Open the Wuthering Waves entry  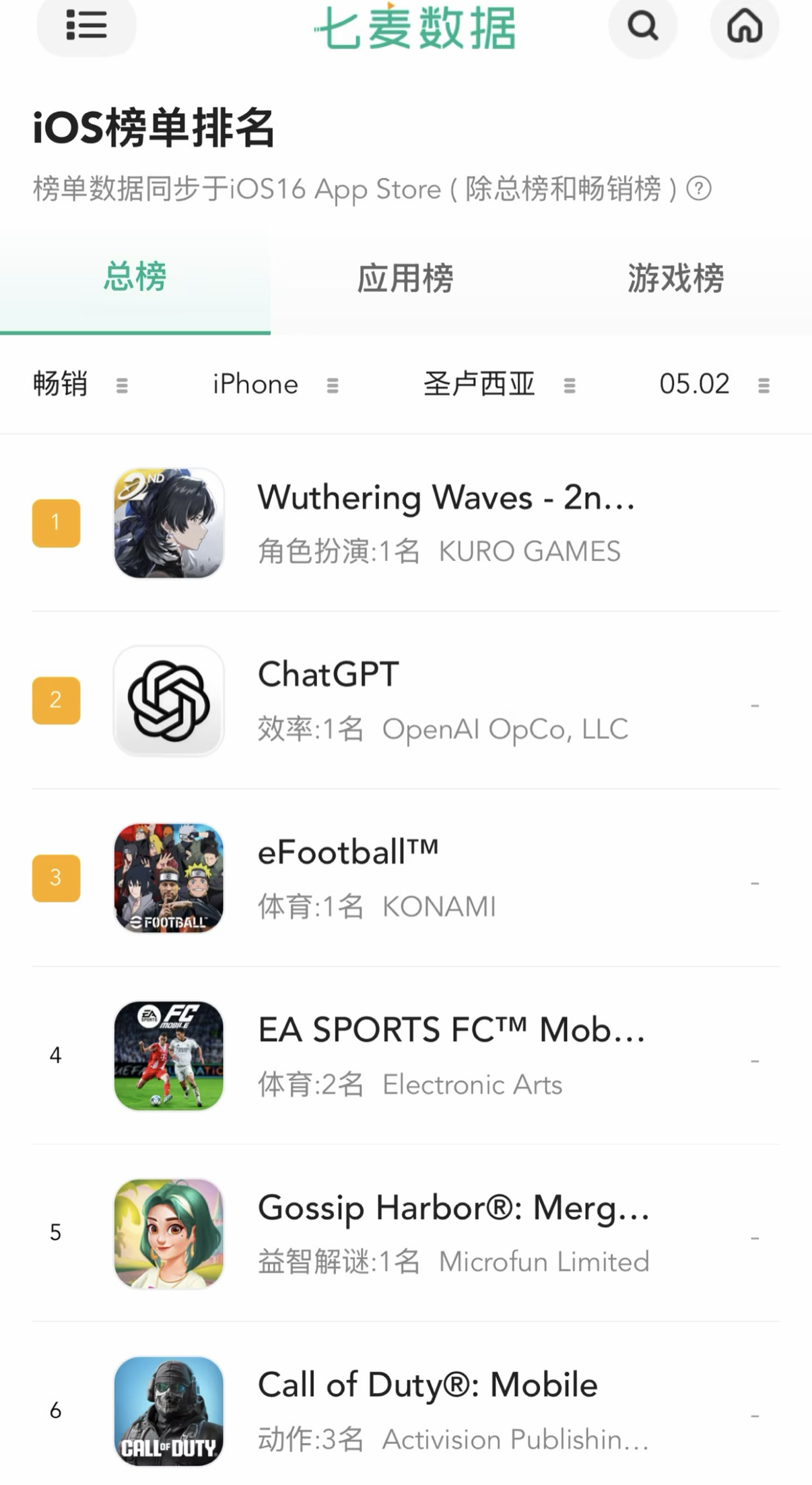(x=406, y=523)
